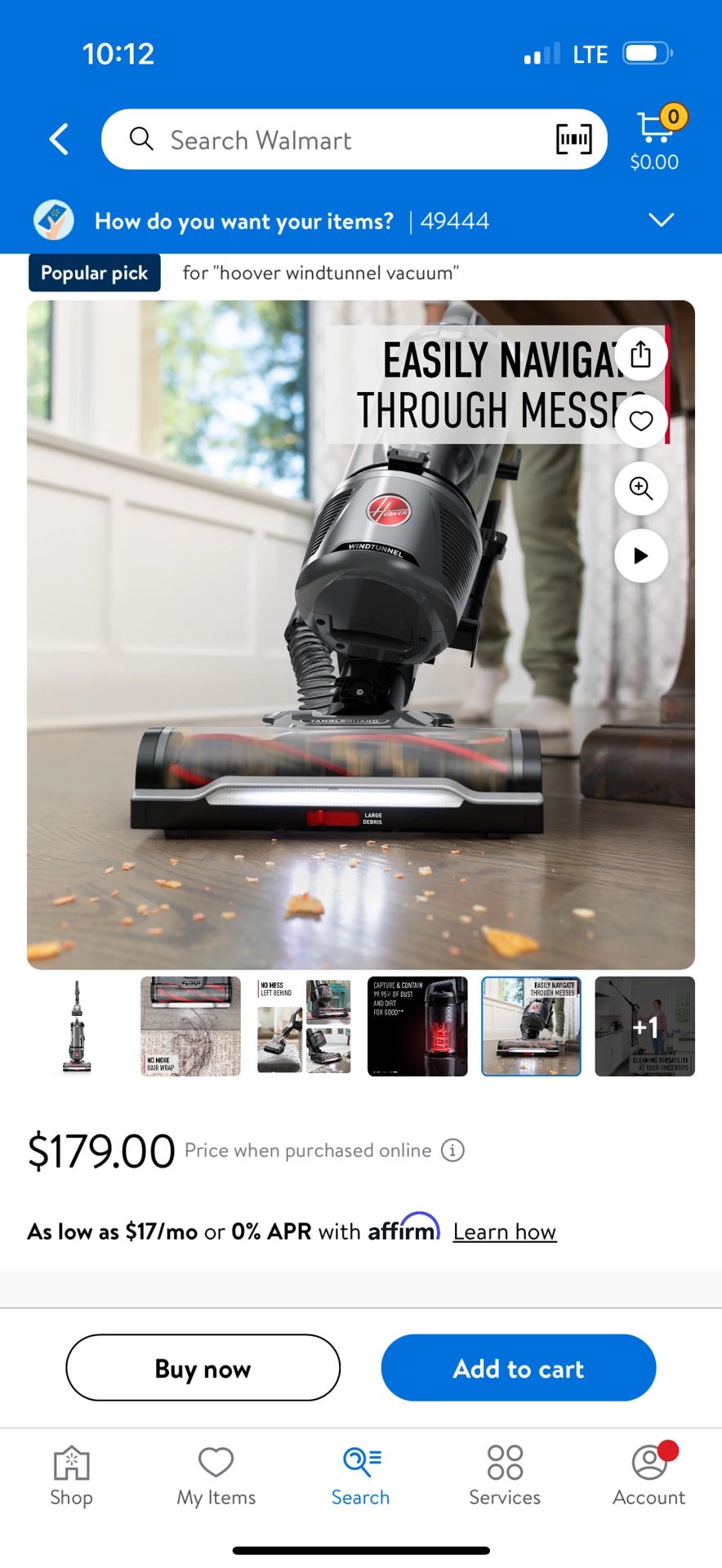Tap Buy now
Image resolution: width=722 pixels, height=1568 pixels.
point(203,1368)
